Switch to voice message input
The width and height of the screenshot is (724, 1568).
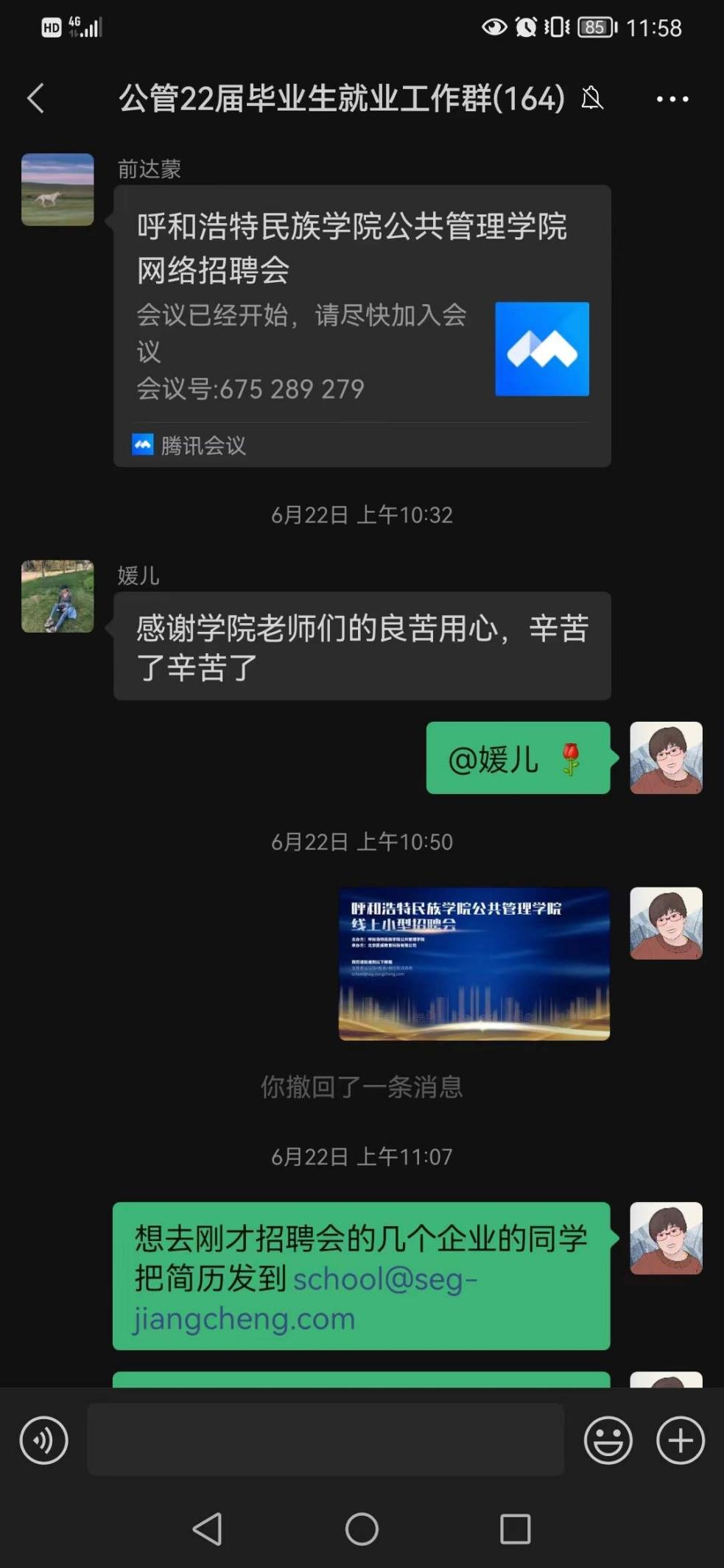coord(44,1440)
